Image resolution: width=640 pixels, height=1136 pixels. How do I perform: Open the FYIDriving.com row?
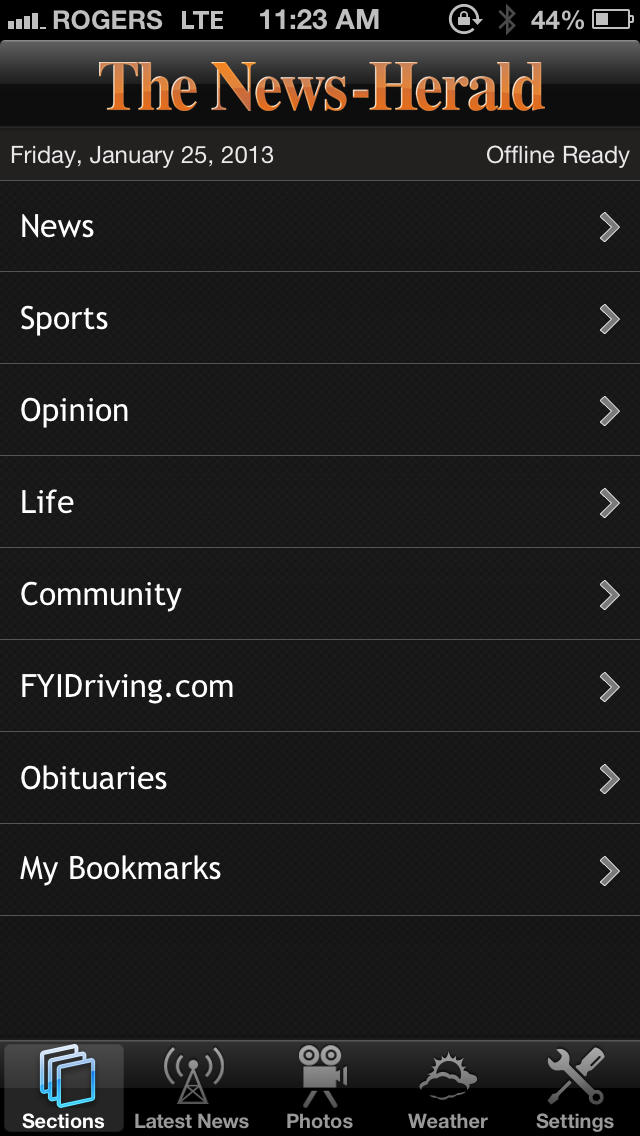(320, 686)
